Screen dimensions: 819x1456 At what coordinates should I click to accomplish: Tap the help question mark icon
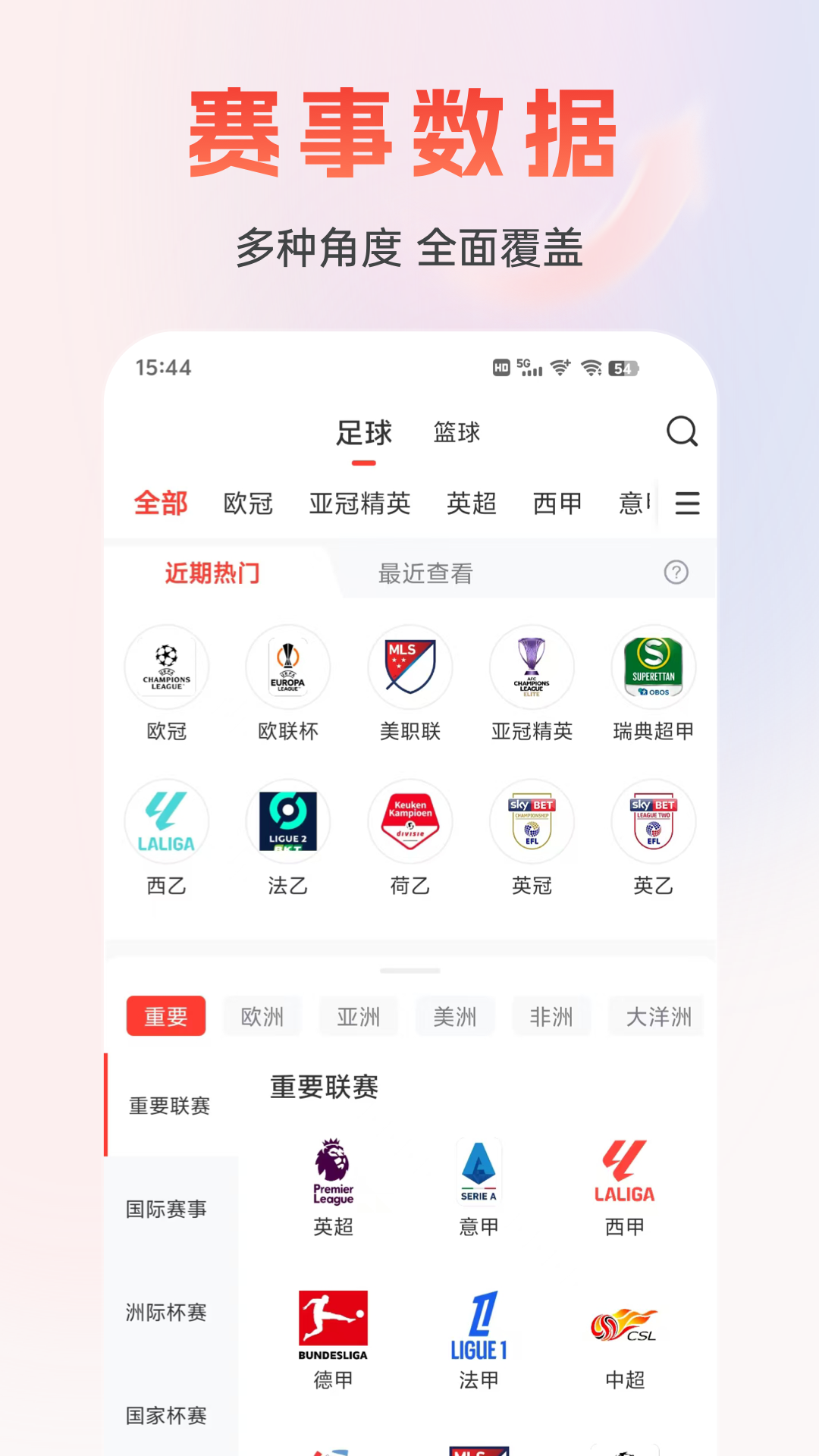point(677,573)
